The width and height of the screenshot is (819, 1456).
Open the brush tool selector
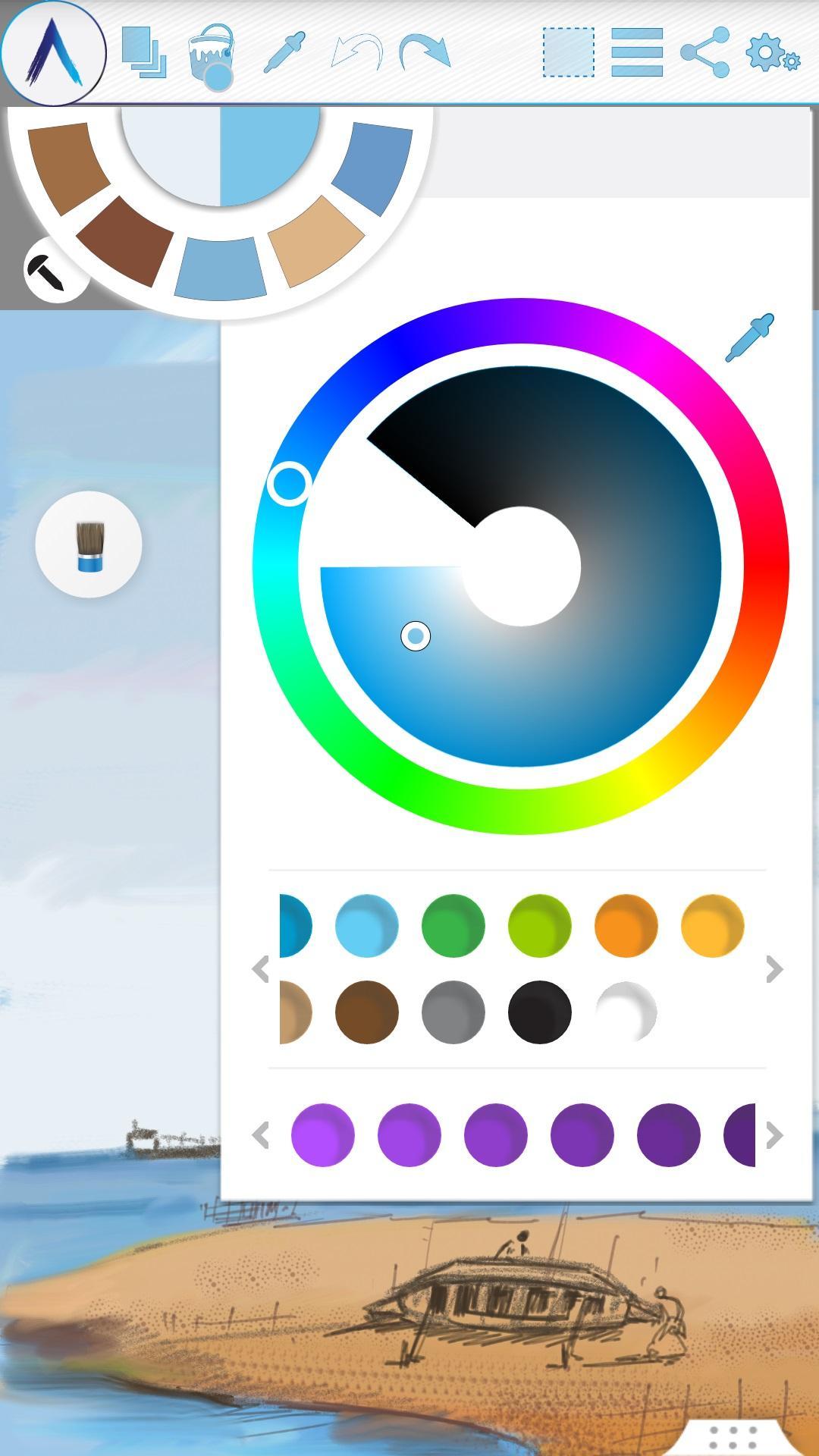pyautogui.click(x=89, y=544)
